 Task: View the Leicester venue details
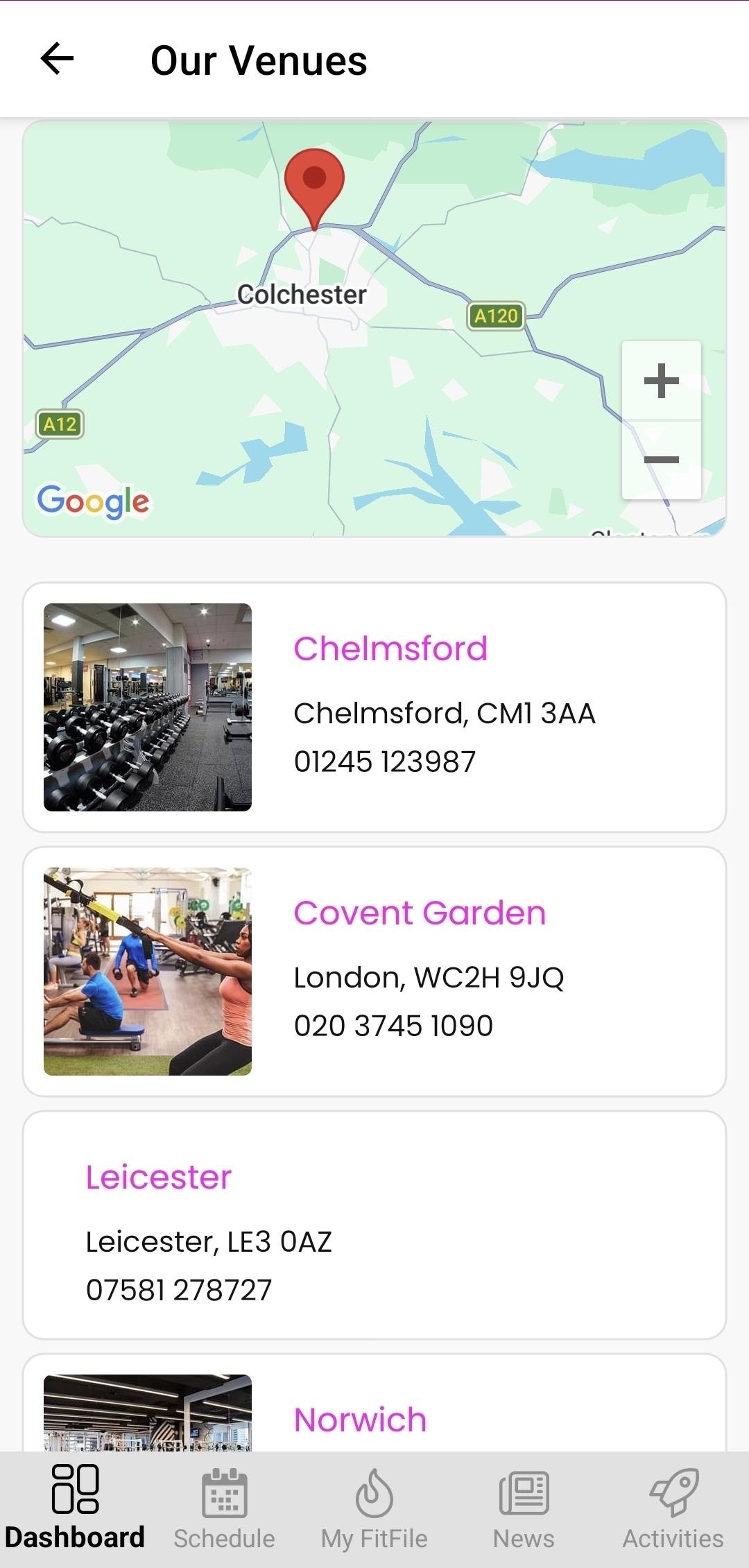(x=374, y=1225)
